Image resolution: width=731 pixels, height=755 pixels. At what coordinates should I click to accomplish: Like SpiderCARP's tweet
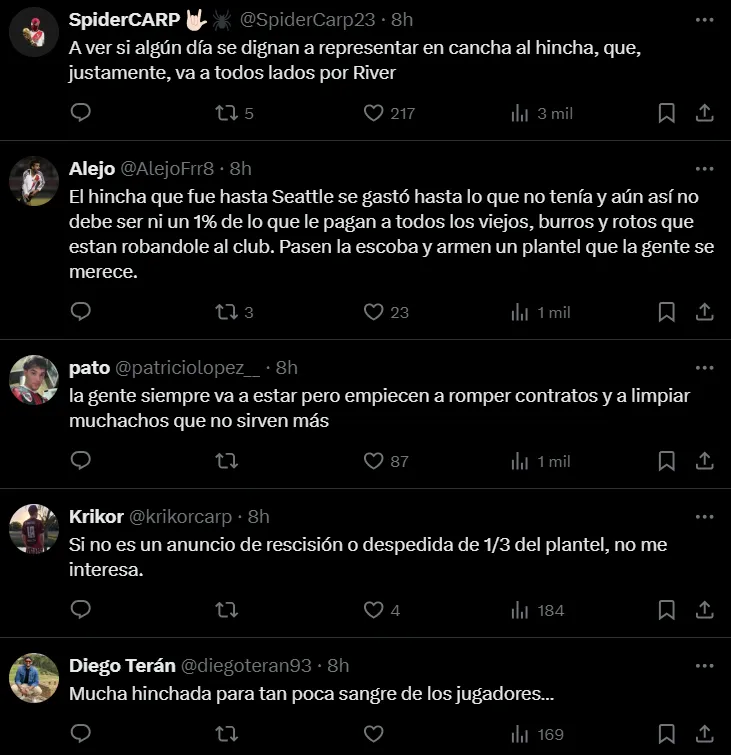[374, 113]
